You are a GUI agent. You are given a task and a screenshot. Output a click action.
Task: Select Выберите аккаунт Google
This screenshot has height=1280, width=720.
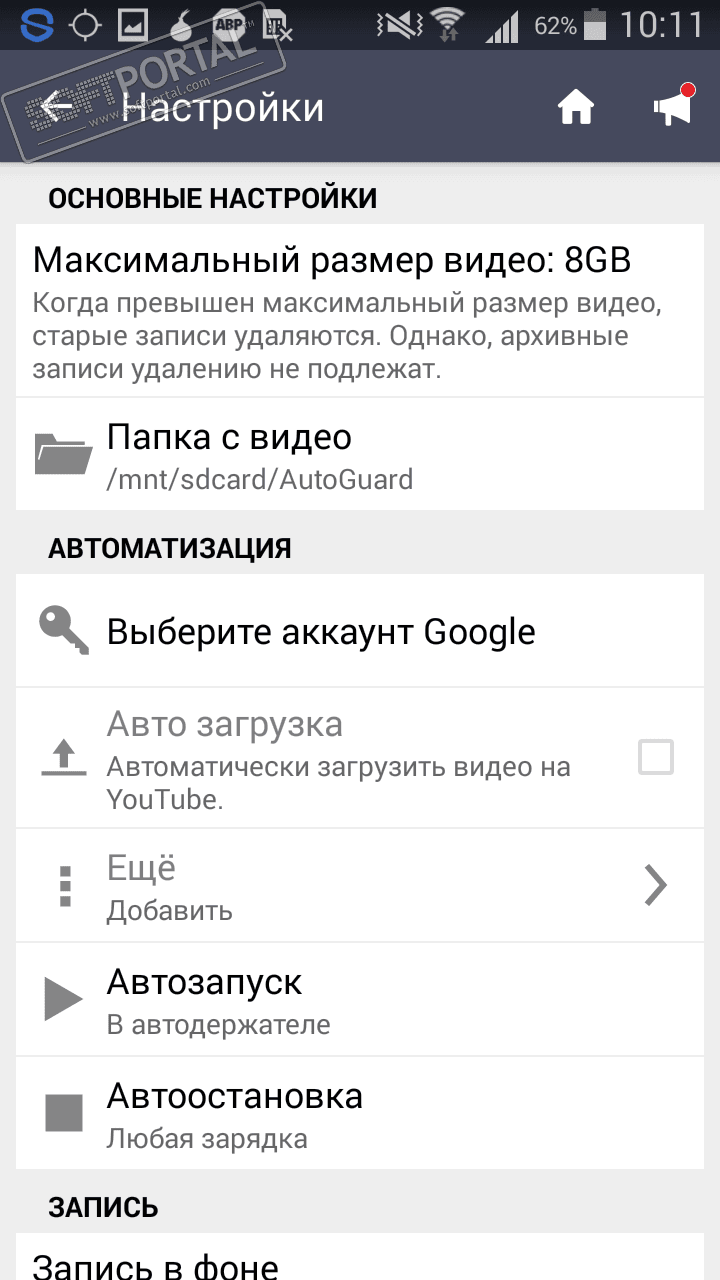(360, 632)
